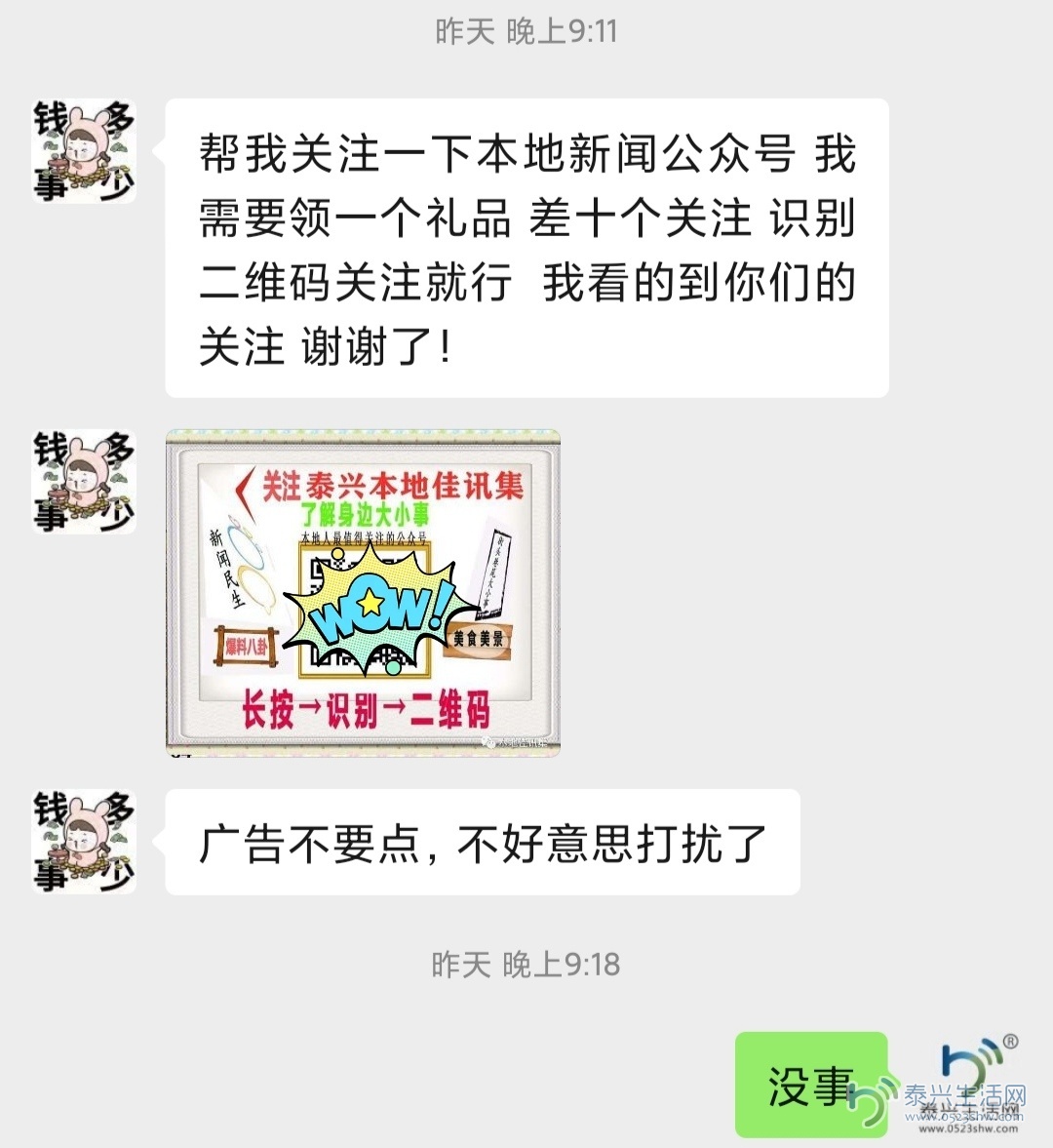Image resolution: width=1053 pixels, height=1148 pixels.
Task: Tap the avatar beside the image message
Action: [x=85, y=481]
